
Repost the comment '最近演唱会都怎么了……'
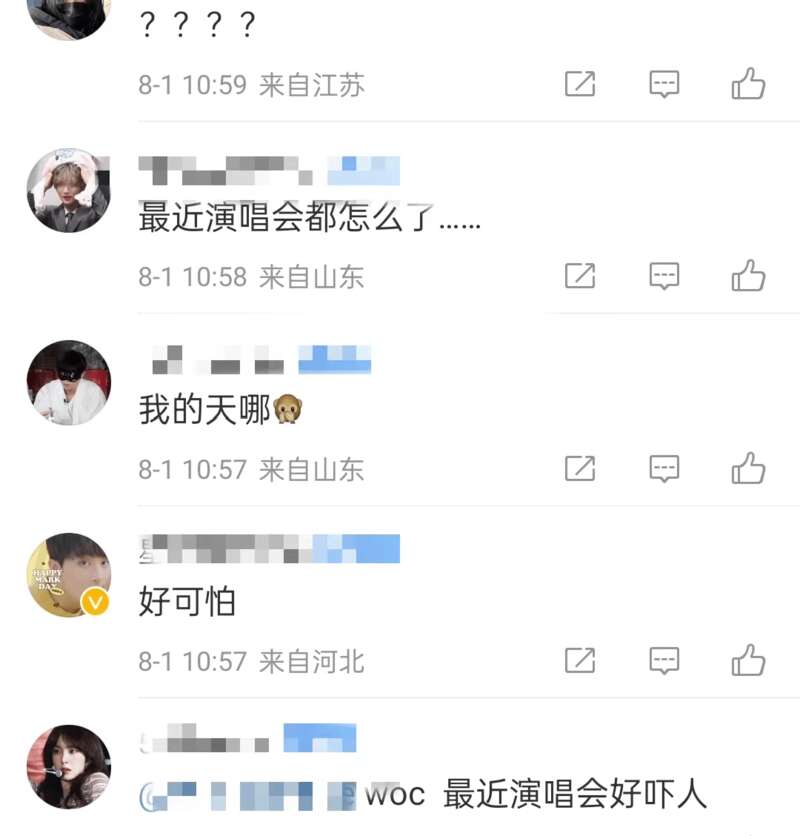(x=580, y=276)
